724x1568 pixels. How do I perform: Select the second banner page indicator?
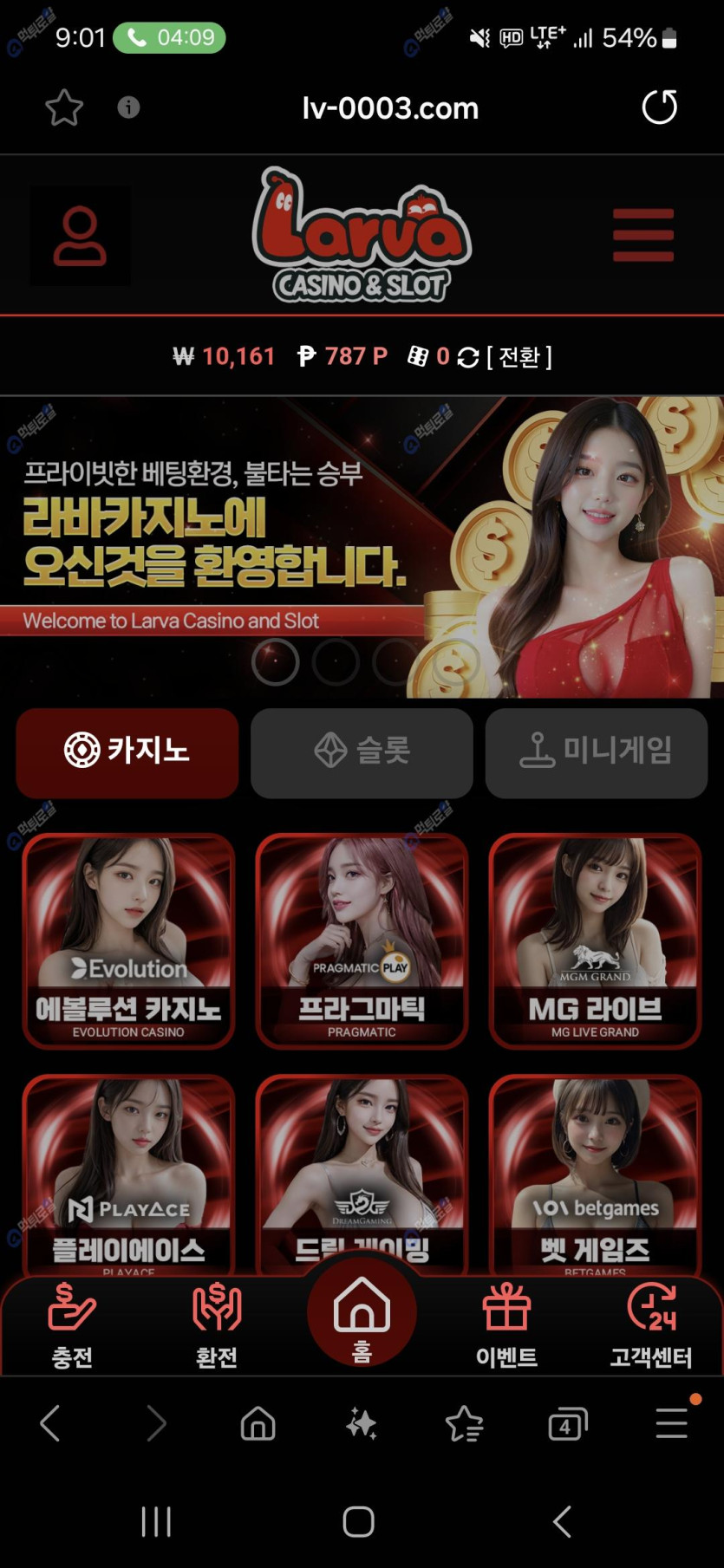pos(336,662)
